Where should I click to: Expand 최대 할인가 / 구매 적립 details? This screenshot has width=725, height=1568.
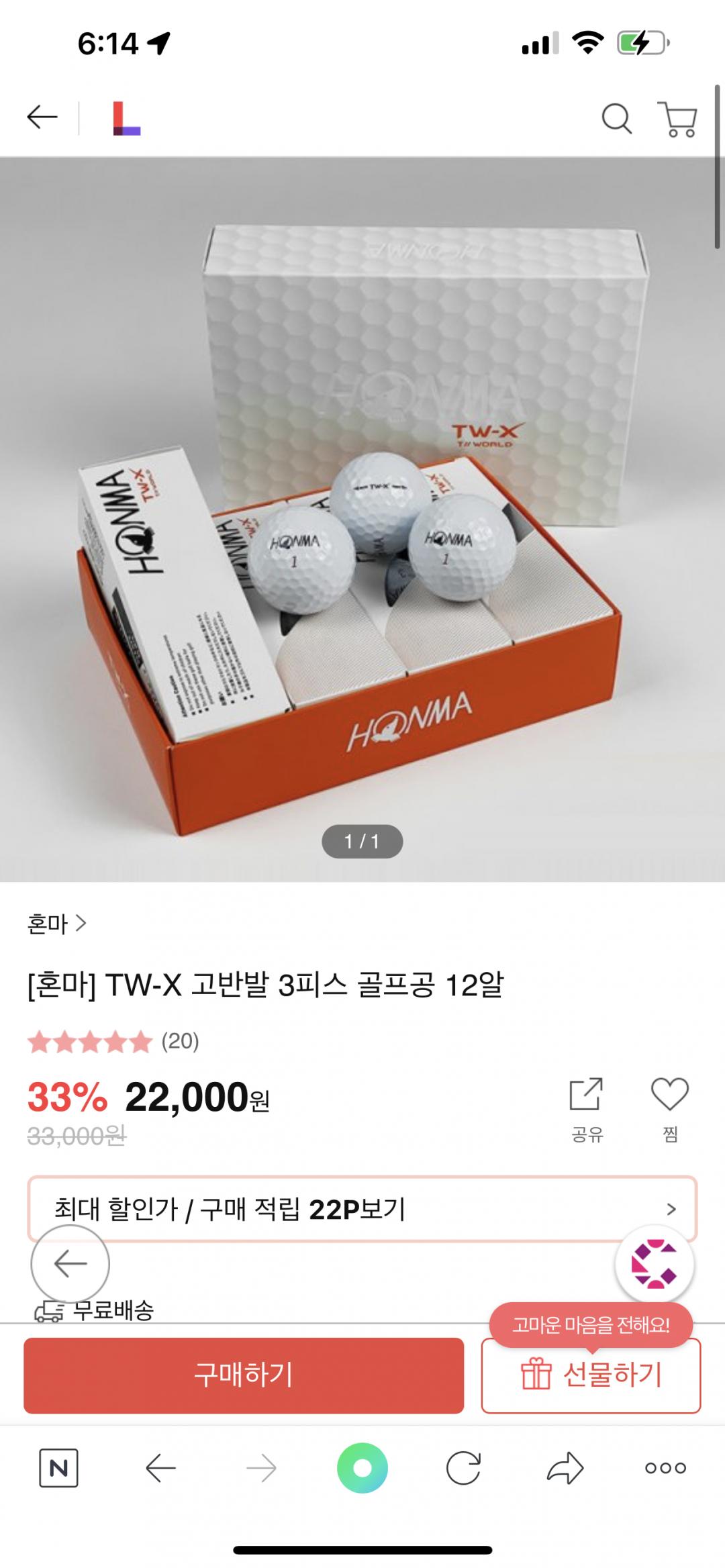coord(362,1209)
